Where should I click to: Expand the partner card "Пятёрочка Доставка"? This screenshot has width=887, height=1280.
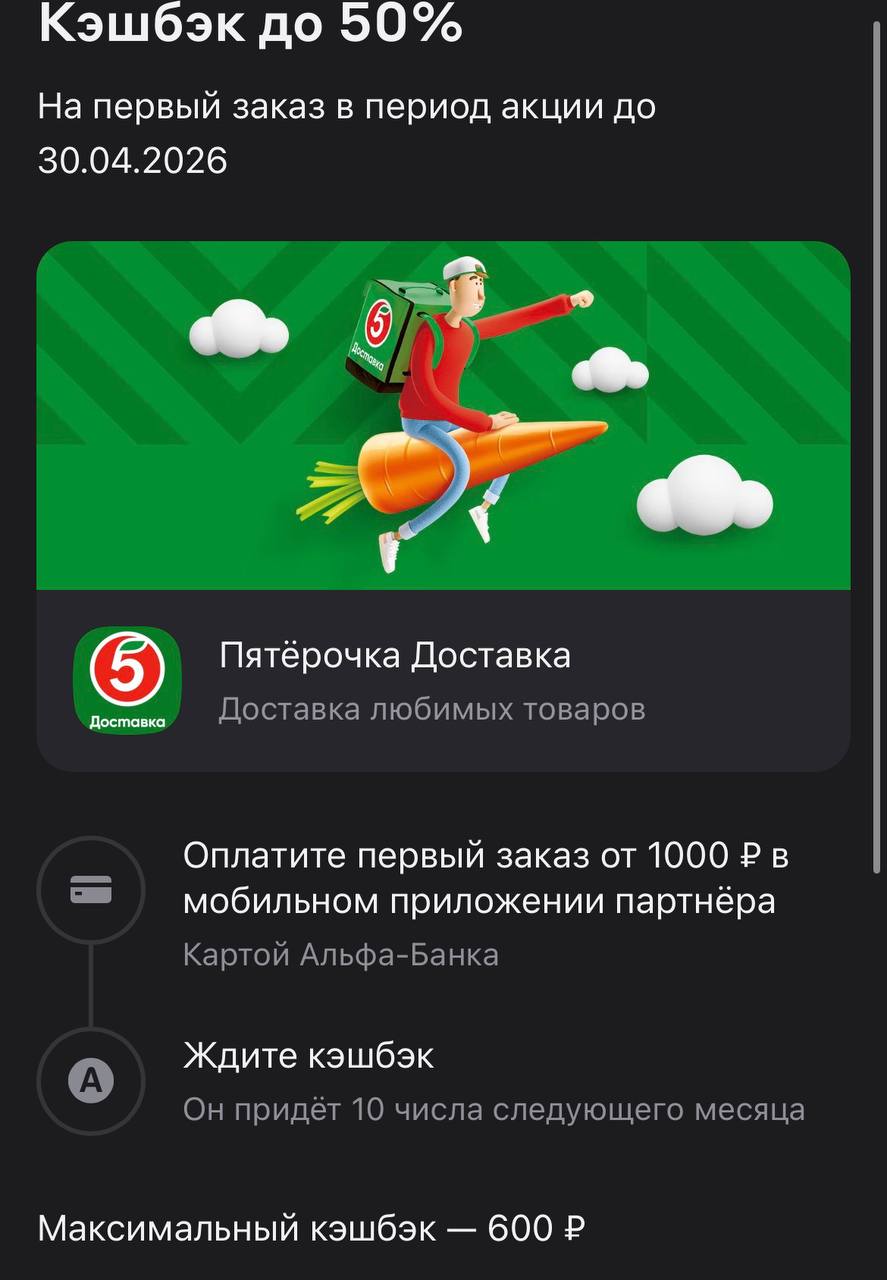(443, 680)
